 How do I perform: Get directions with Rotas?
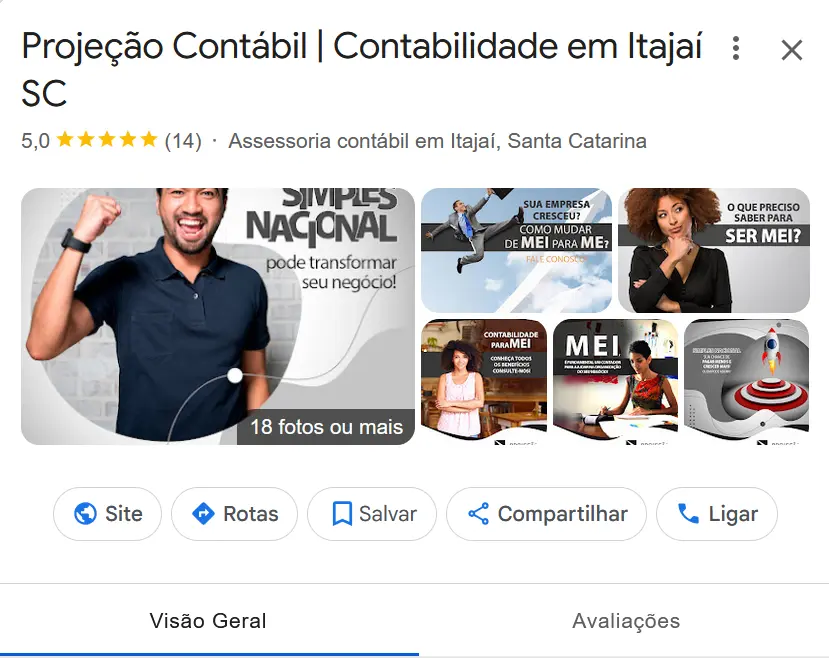tap(234, 514)
